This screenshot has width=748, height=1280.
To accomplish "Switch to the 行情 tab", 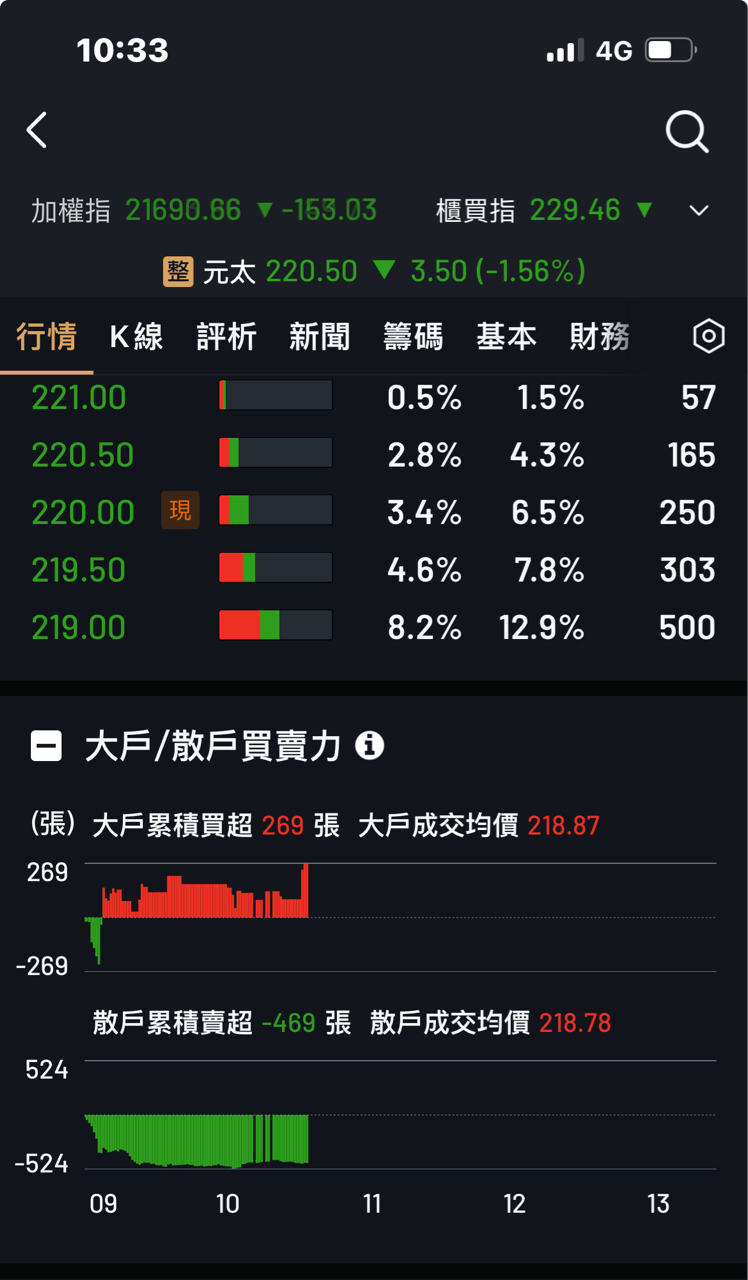I will pyautogui.click(x=46, y=337).
